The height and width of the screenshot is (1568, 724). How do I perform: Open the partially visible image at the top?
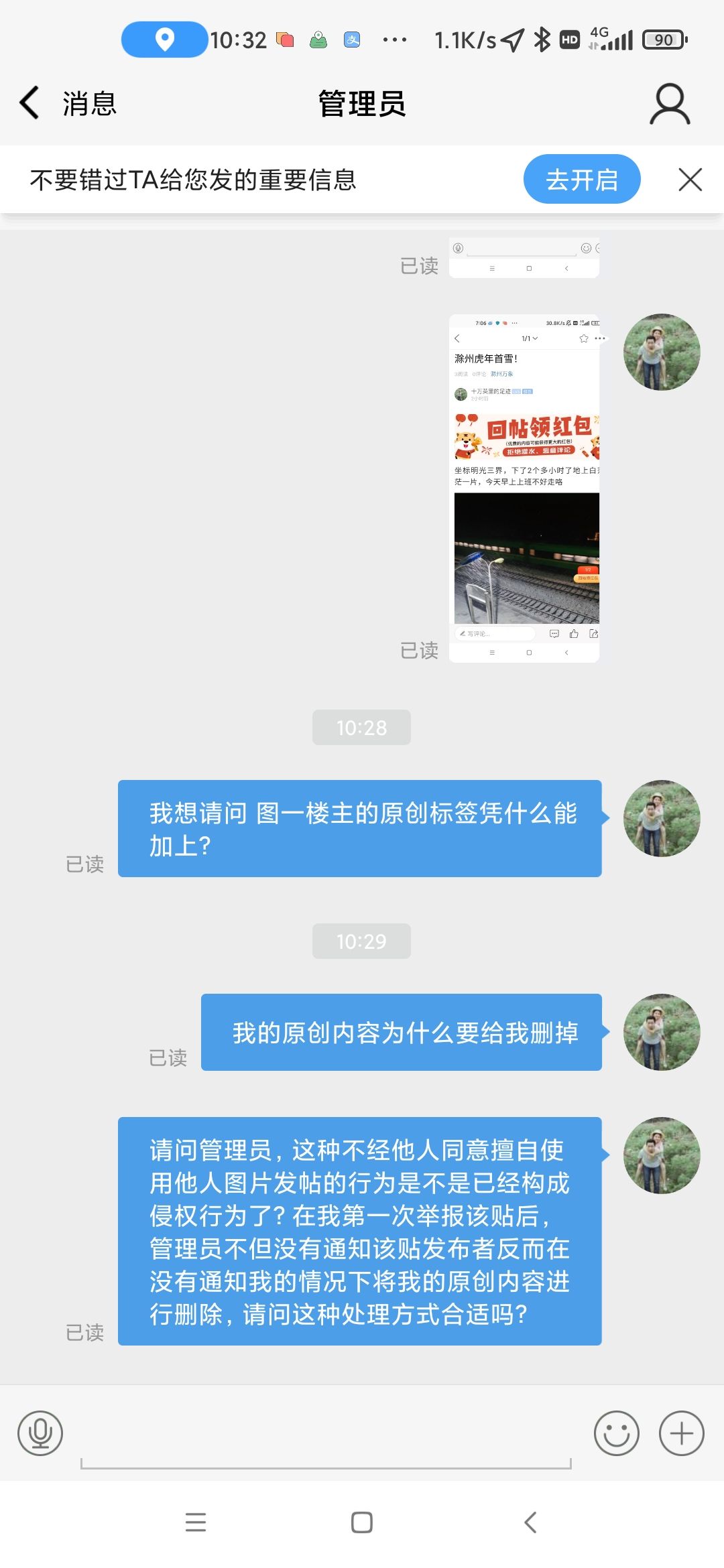click(524, 257)
